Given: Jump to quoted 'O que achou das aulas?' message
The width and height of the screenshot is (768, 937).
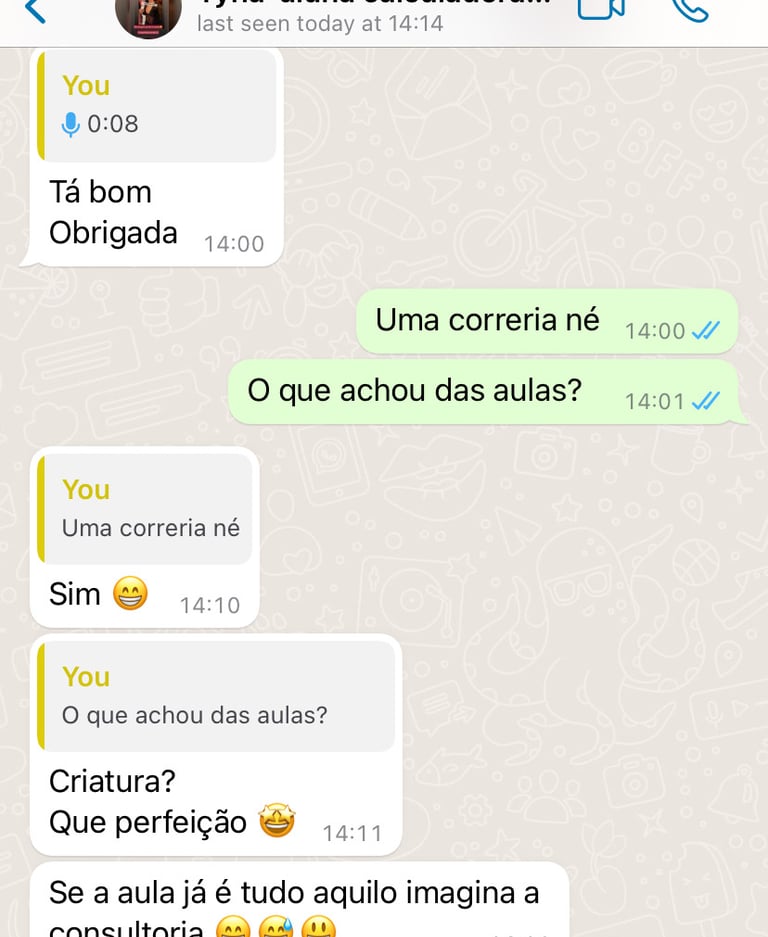Looking at the screenshot, I should pyautogui.click(x=216, y=697).
